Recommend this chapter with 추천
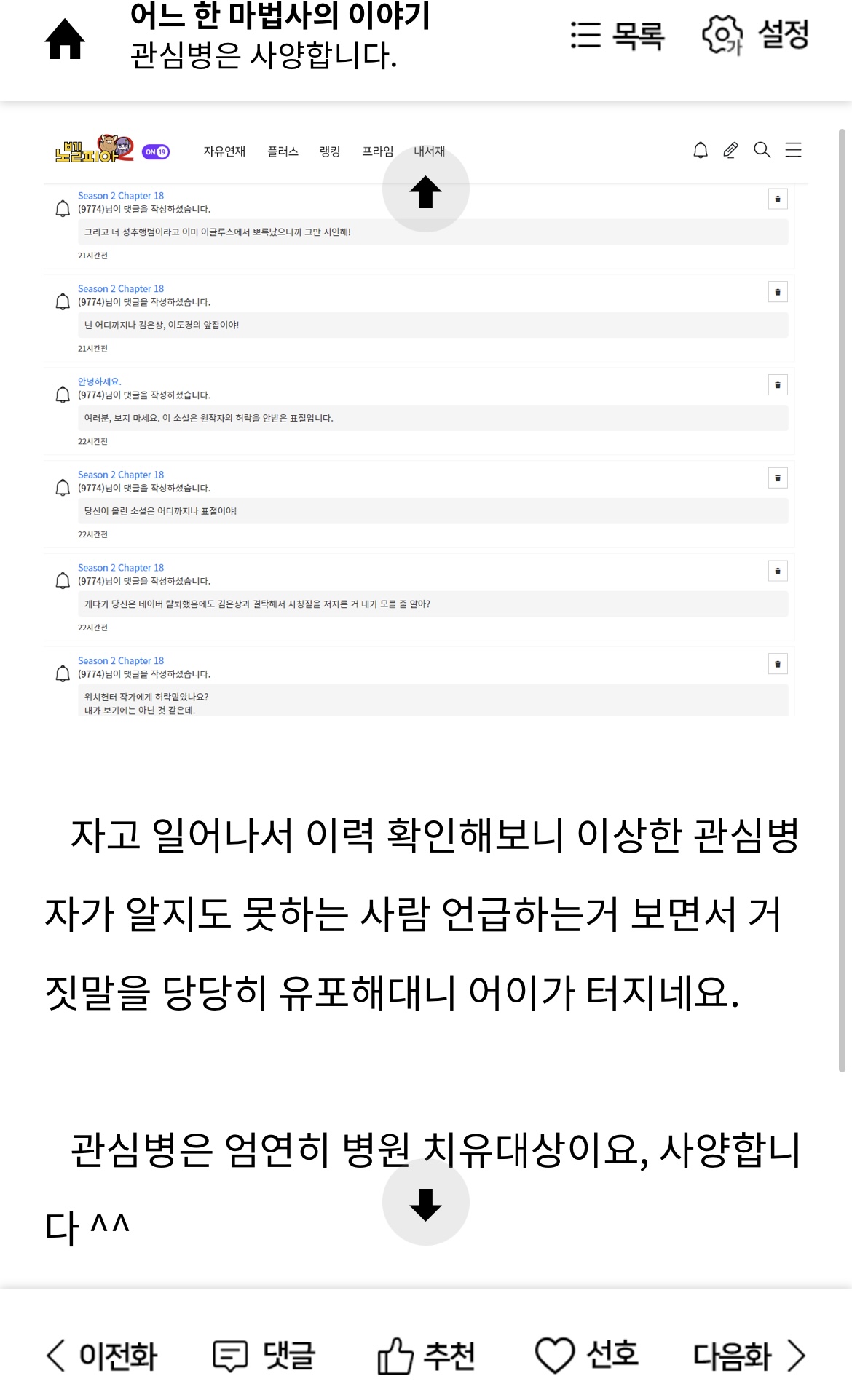The width and height of the screenshot is (852, 1400). coord(426,1356)
